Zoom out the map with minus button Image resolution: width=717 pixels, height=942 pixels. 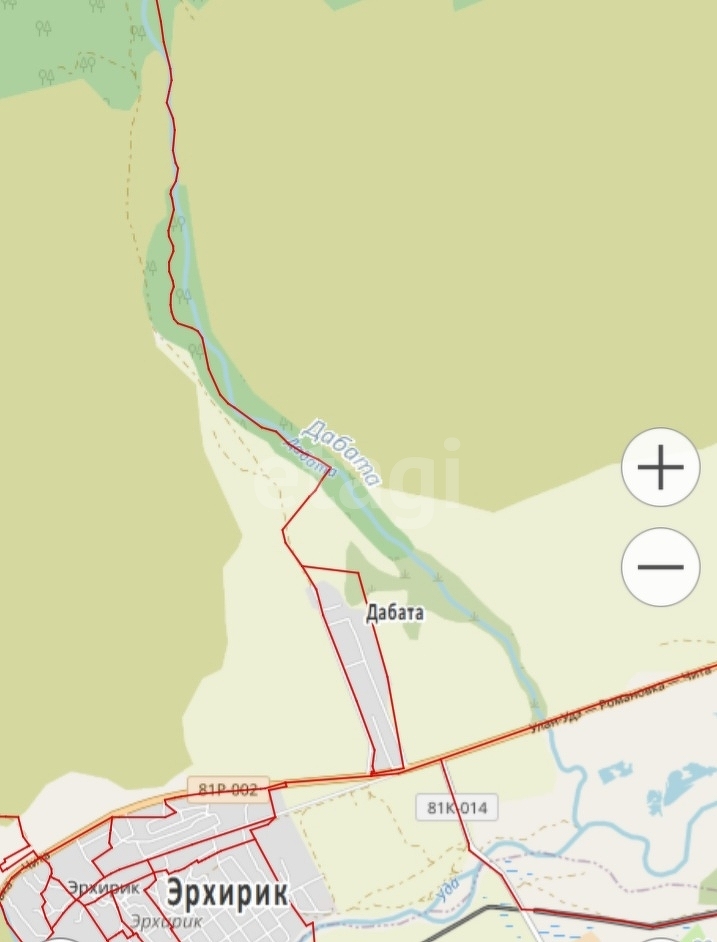point(660,567)
